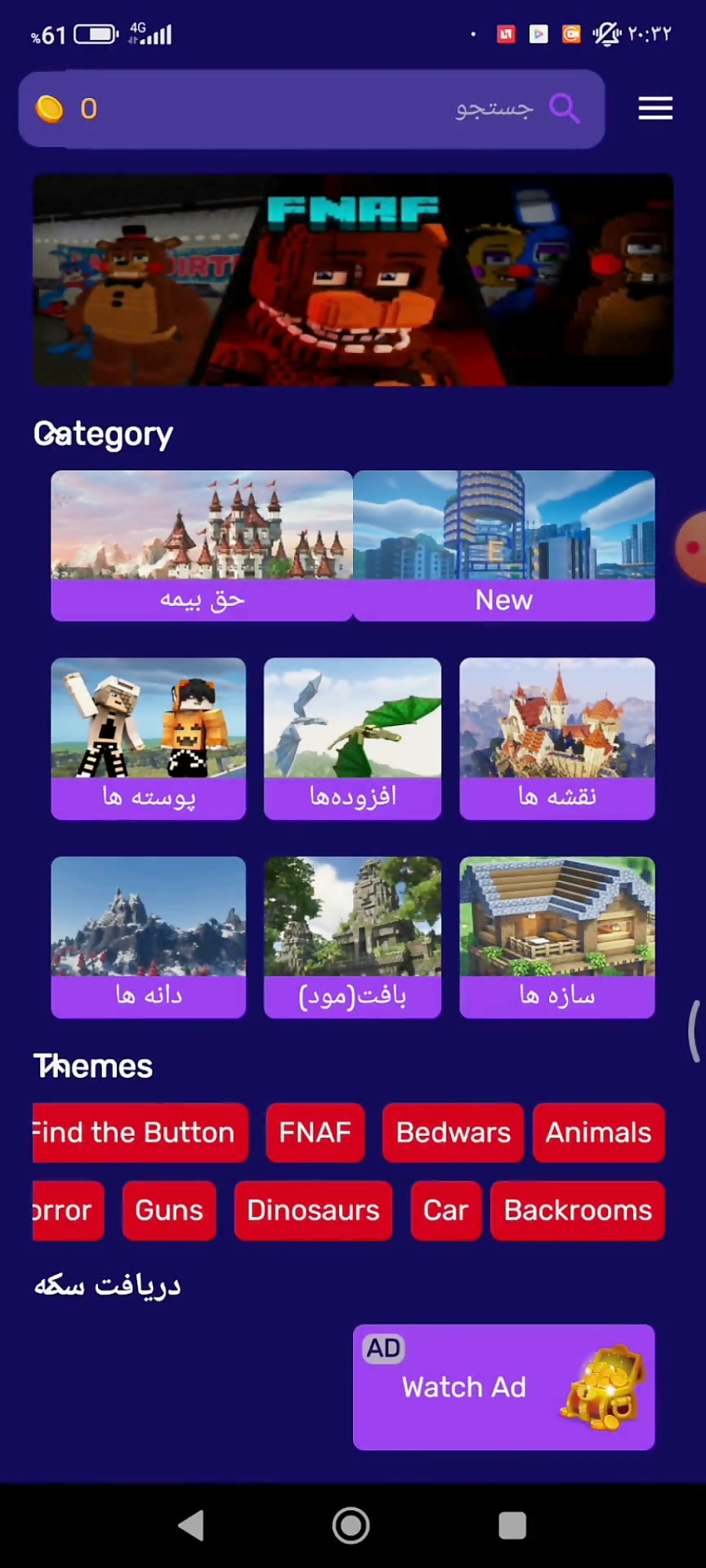This screenshot has width=706, height=1568.
Task: Select the Guns theme
Action: [169, 1210]
